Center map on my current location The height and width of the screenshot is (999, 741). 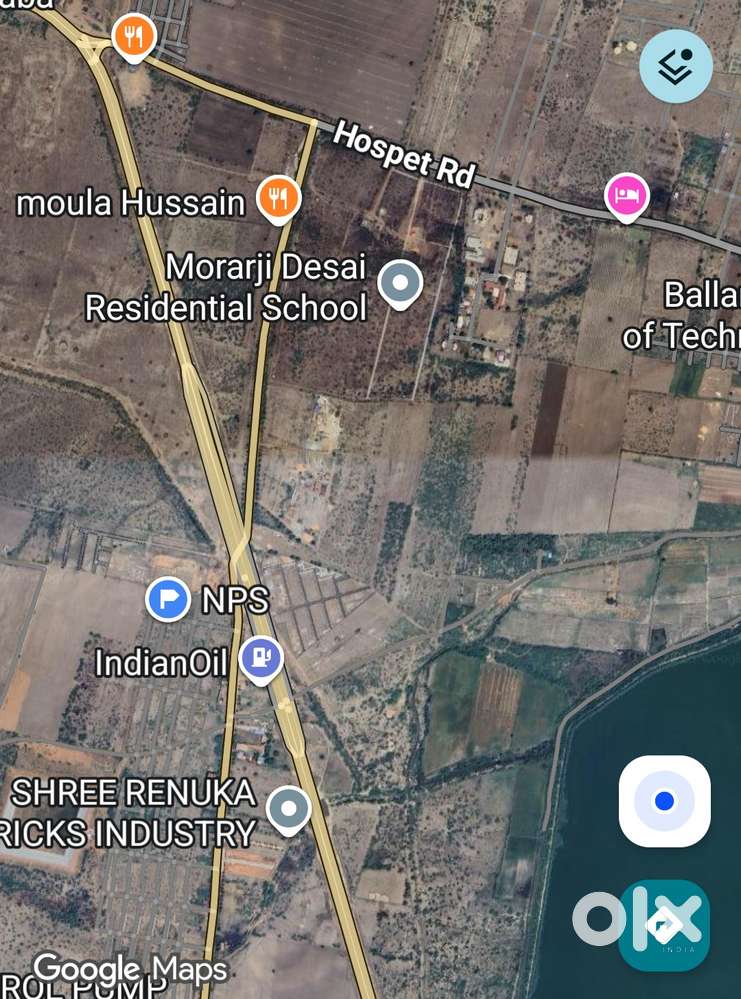click(664, 801)
